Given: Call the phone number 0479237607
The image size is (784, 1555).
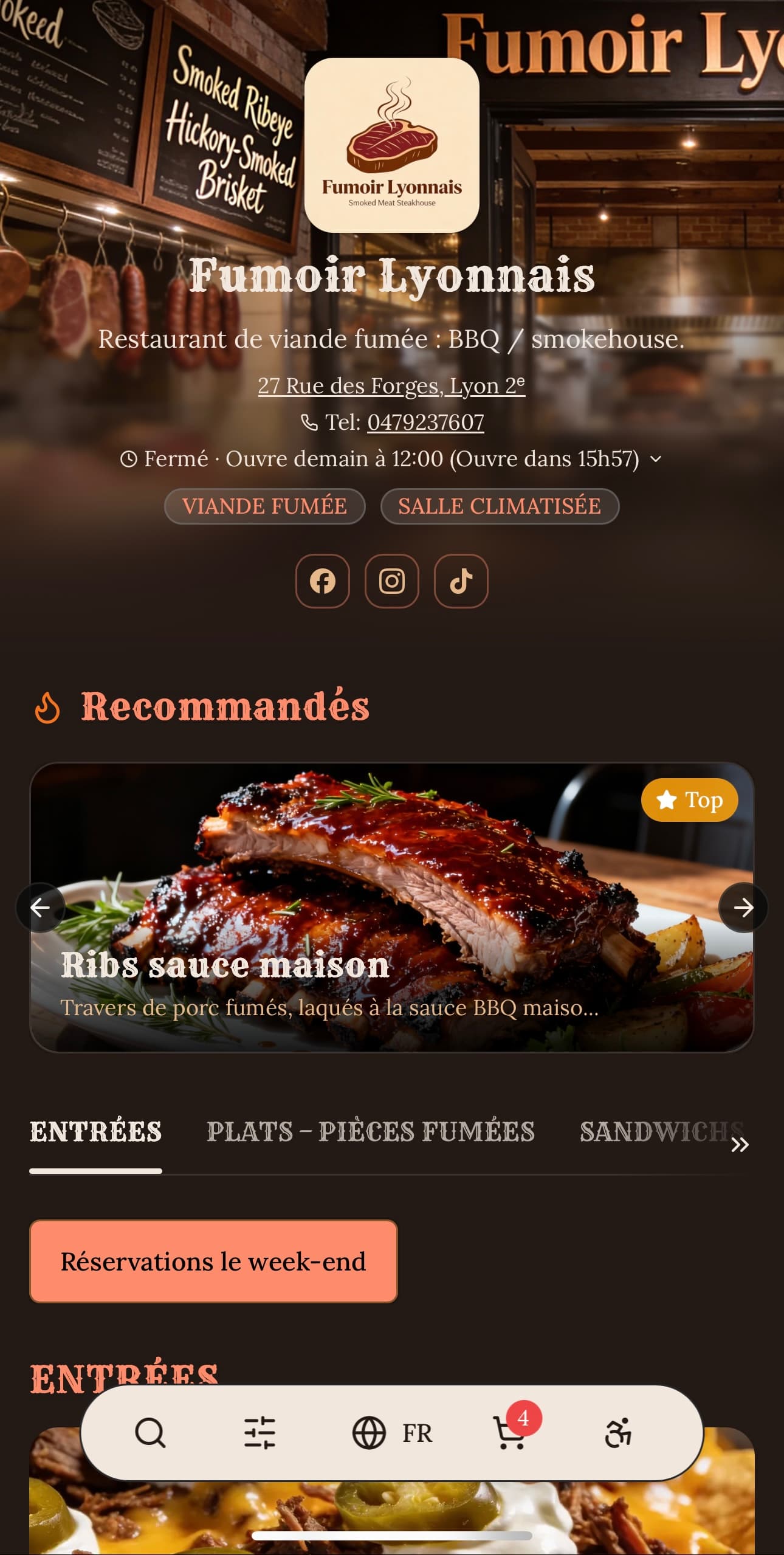Looking at the screenshot, I should click(x=425, y=422).
